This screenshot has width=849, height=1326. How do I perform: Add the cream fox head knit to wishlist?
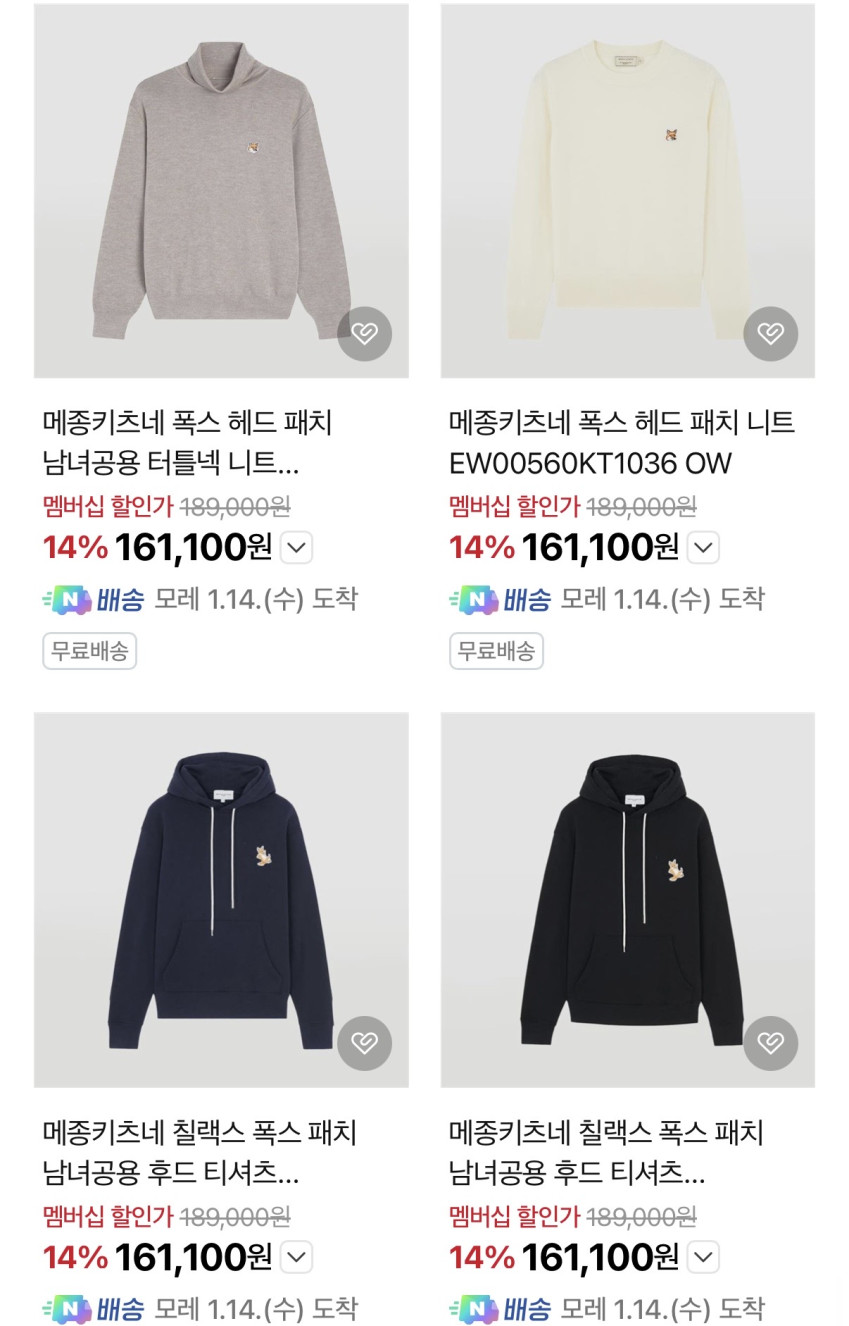click(770, 333)
